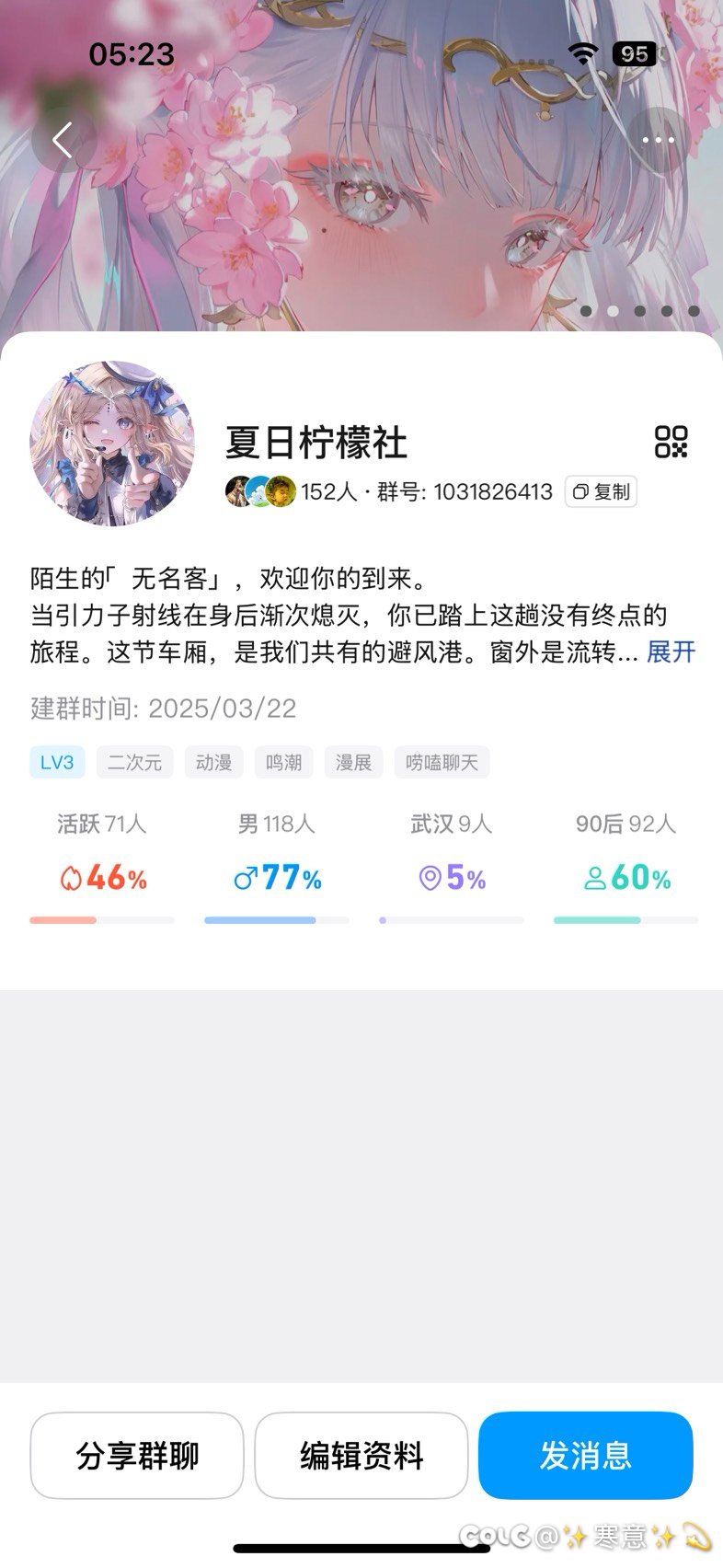
Task: Tap the person icon beside 90后 percentage
Action: point(597,880)
